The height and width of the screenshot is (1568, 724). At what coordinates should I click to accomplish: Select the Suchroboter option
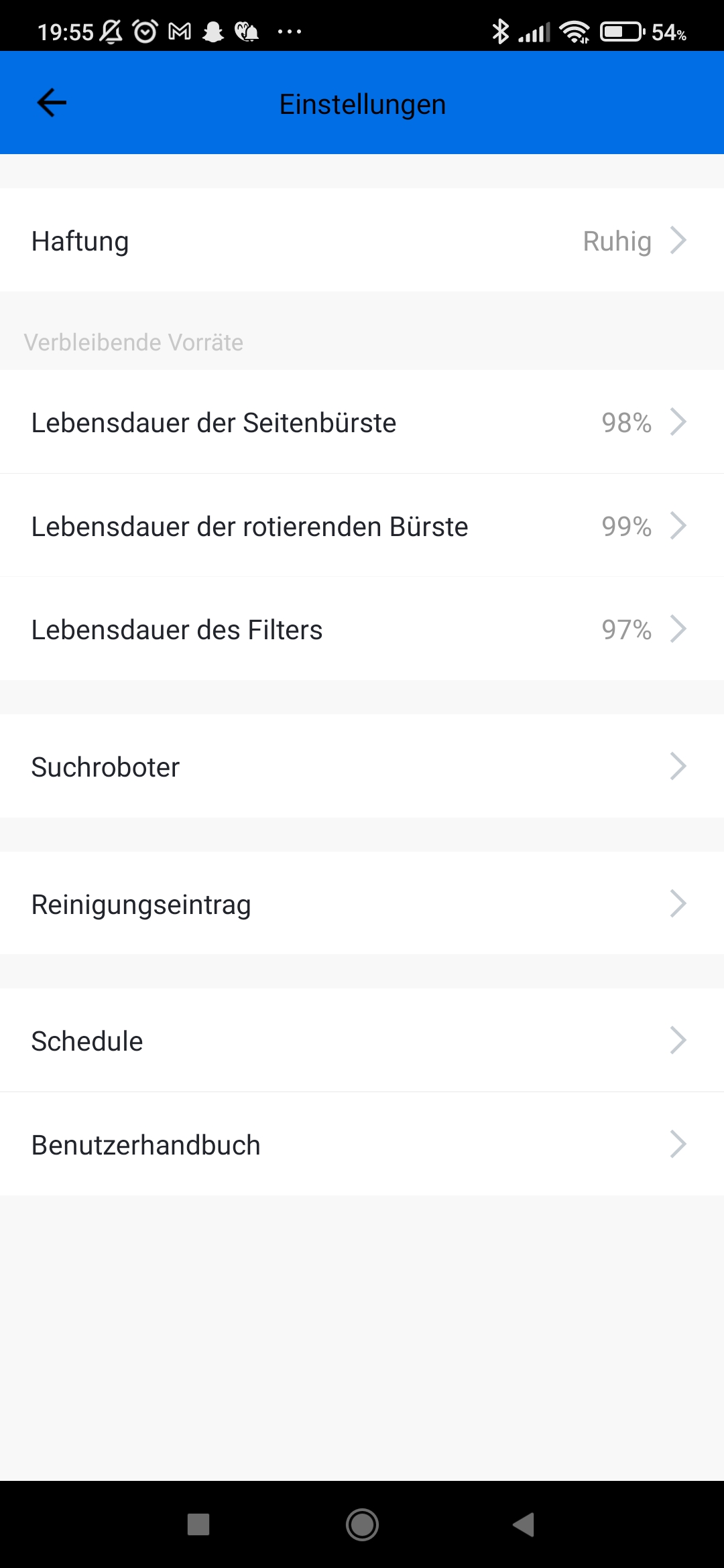pyautogui.click(x=362, y=766)
